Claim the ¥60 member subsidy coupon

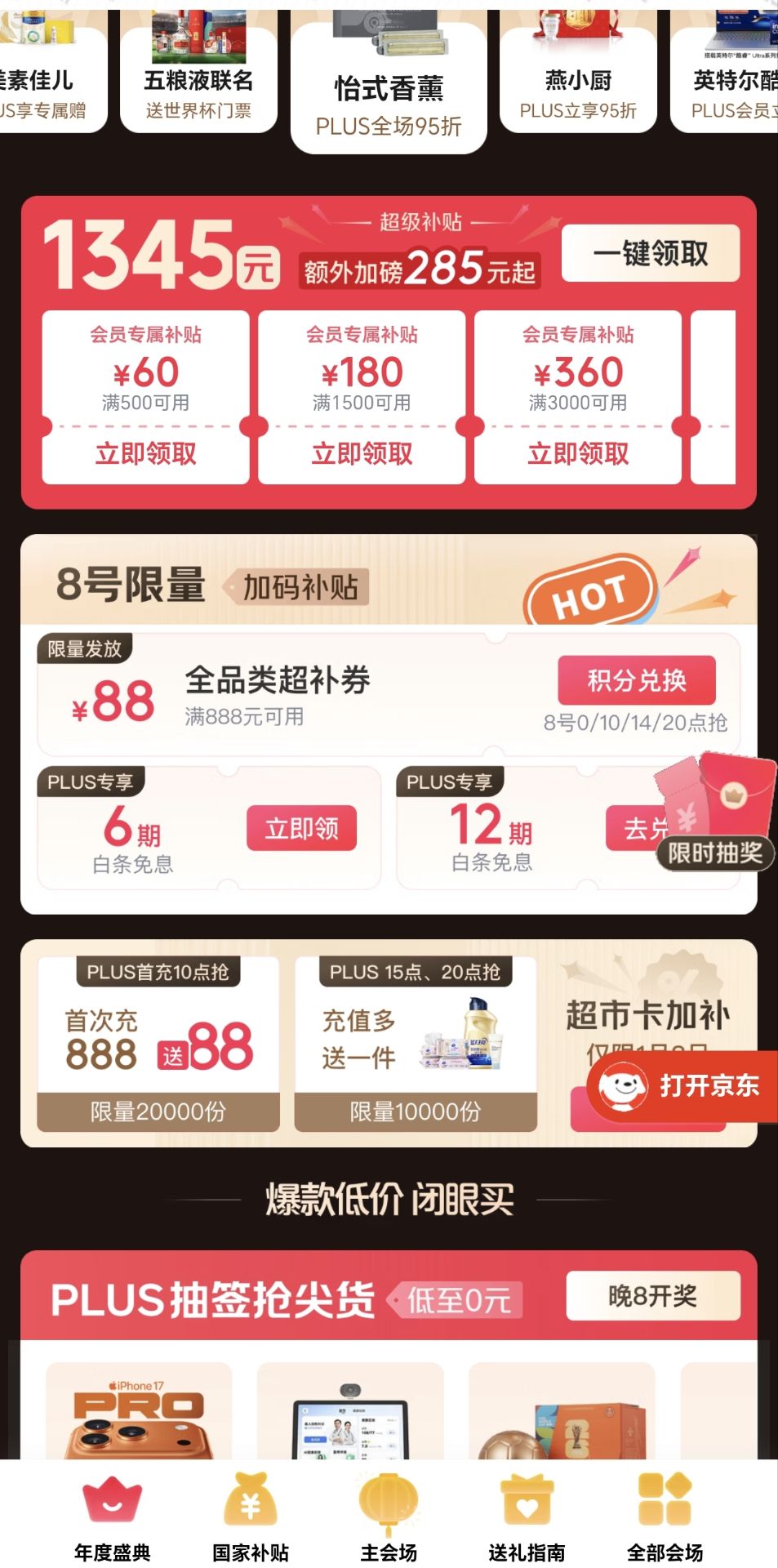pos(145,453)
